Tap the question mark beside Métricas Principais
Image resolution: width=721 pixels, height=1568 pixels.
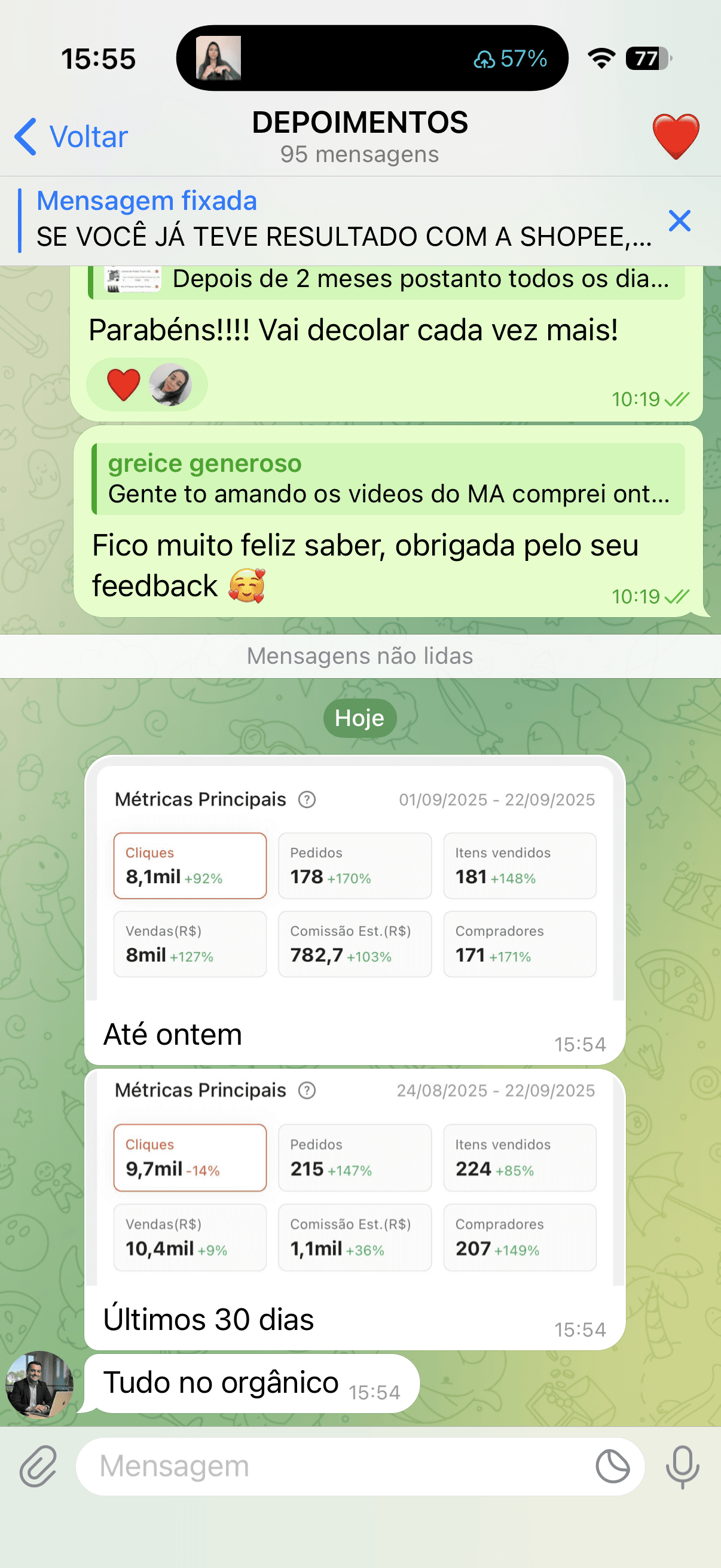tap(308, 799)
